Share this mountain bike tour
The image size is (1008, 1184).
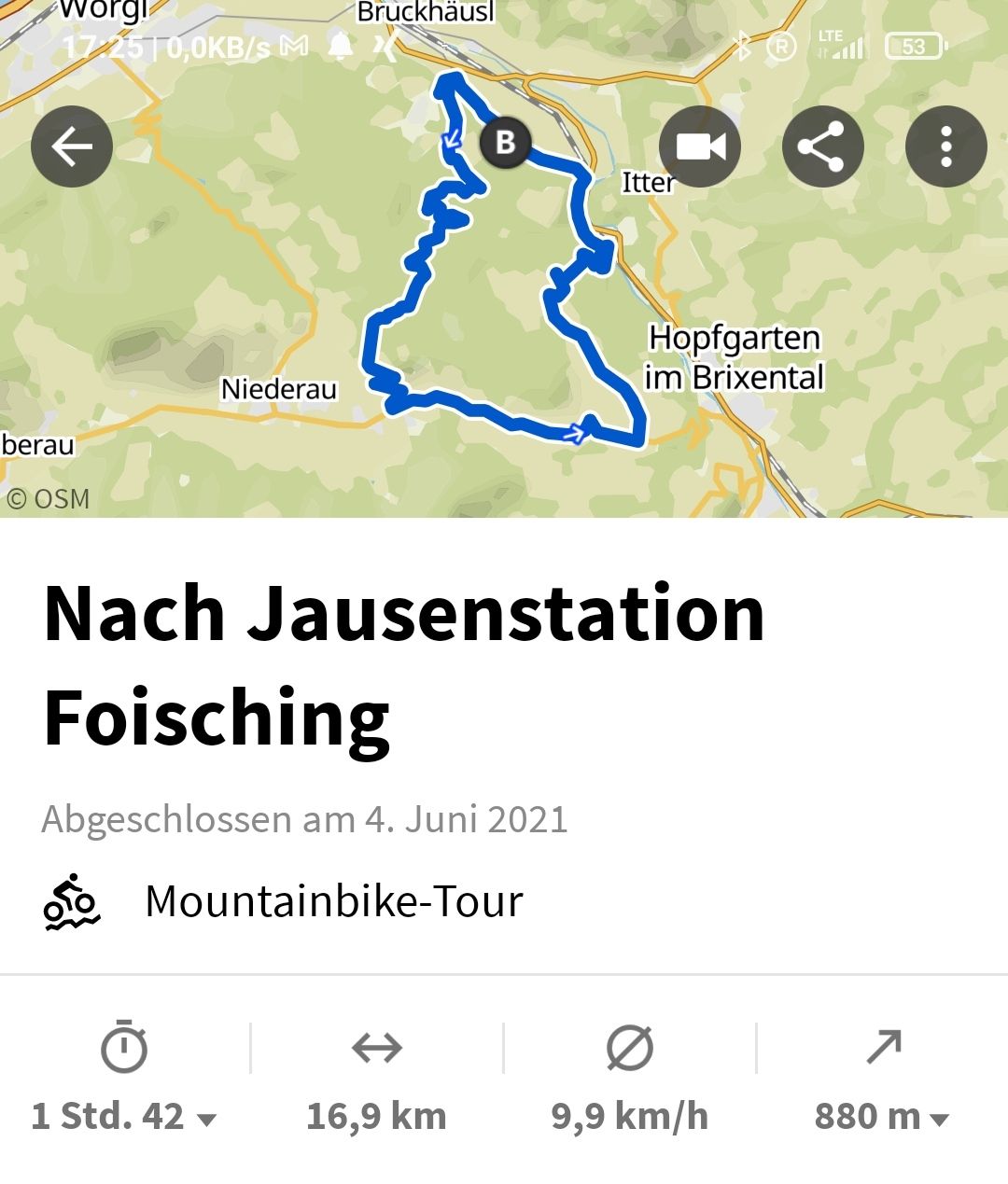tap(822, 146)
